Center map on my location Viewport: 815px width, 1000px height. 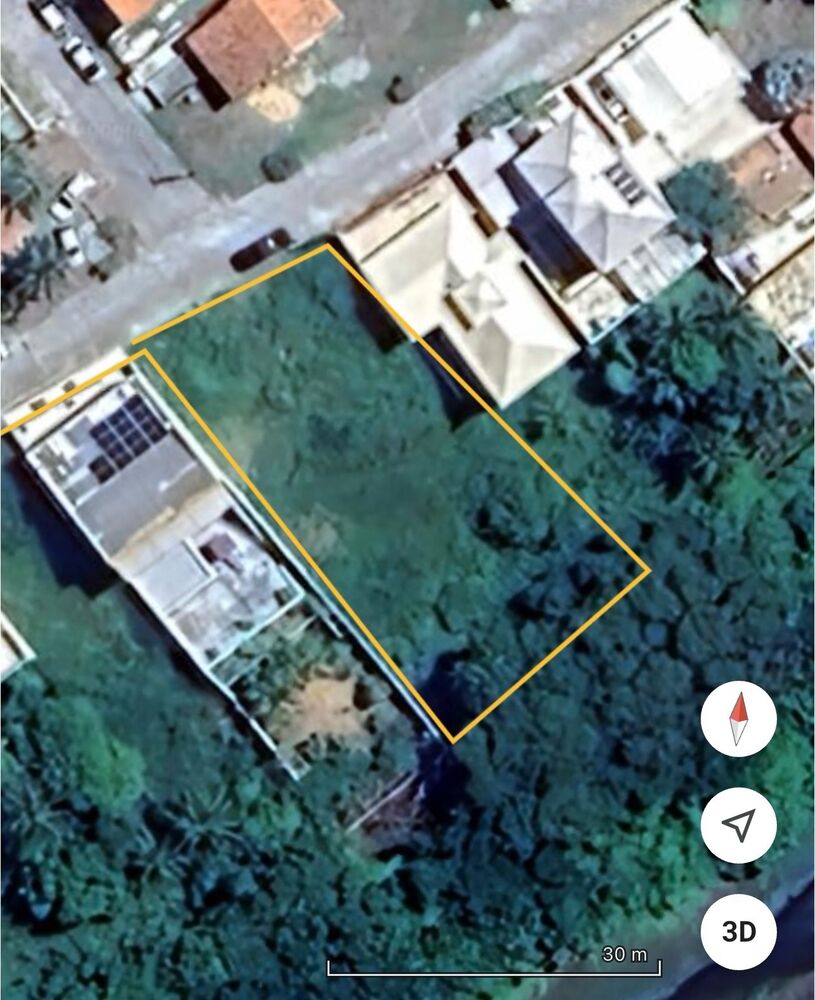(x=738, y=825)
